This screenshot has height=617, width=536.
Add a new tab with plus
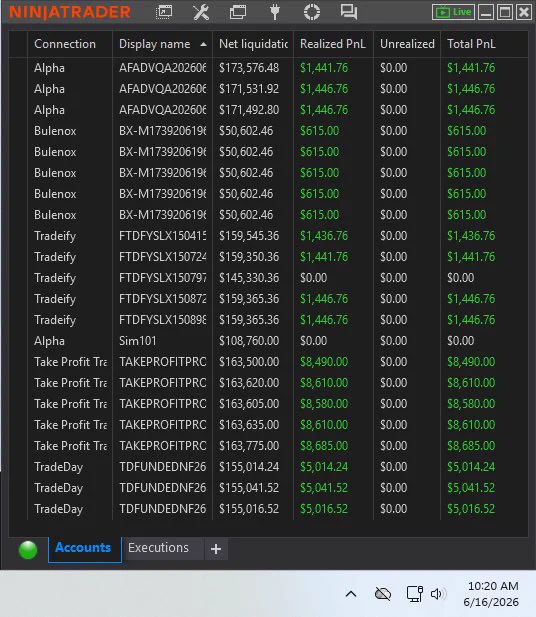pyautogui.click(x=216, y=549)
